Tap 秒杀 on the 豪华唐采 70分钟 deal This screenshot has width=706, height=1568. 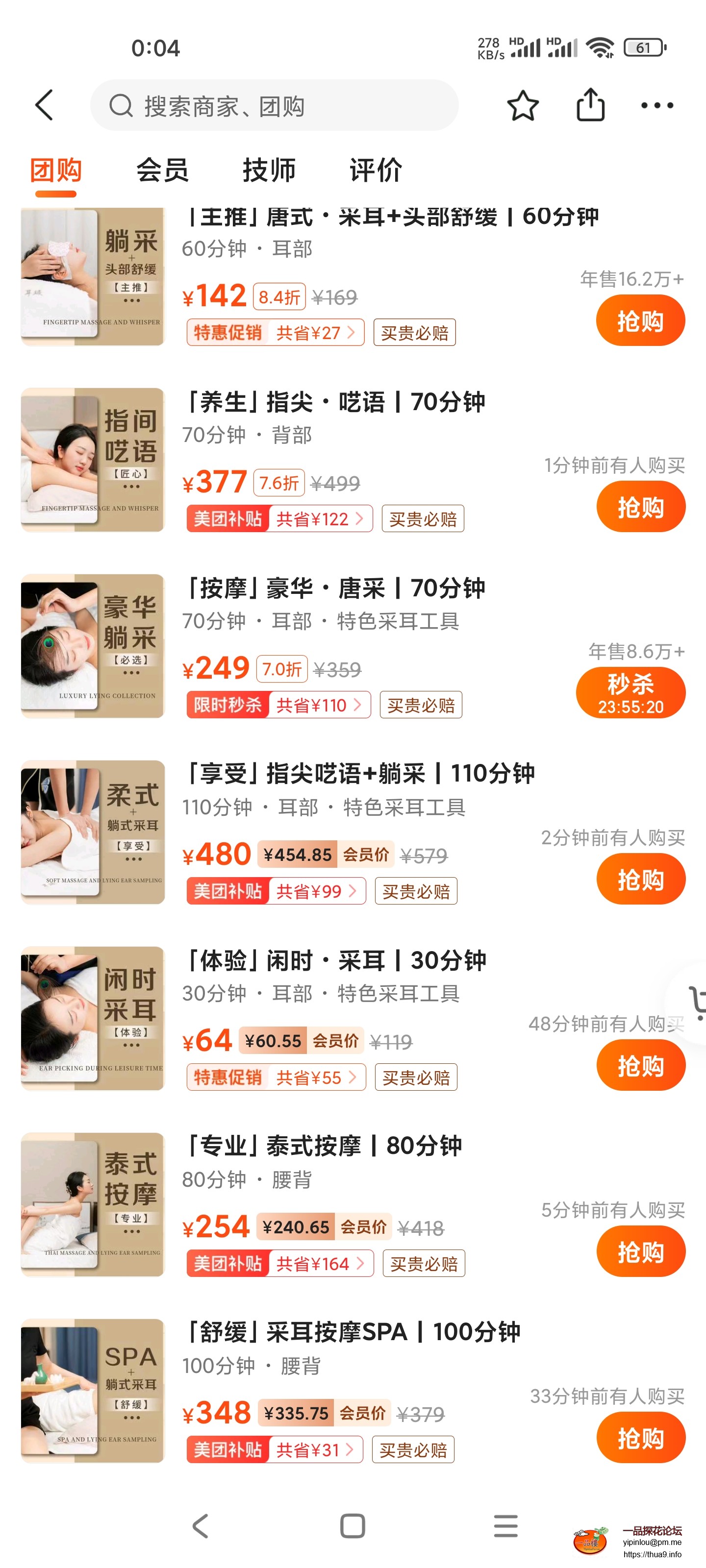[x=630, y=691]
